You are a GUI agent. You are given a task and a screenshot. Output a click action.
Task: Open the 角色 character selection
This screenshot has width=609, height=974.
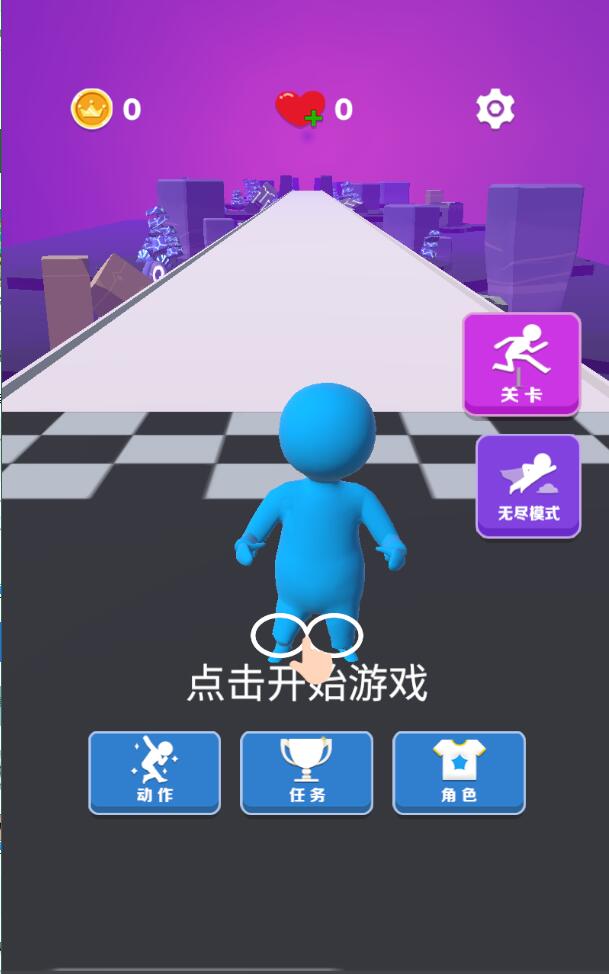[458, 772]
